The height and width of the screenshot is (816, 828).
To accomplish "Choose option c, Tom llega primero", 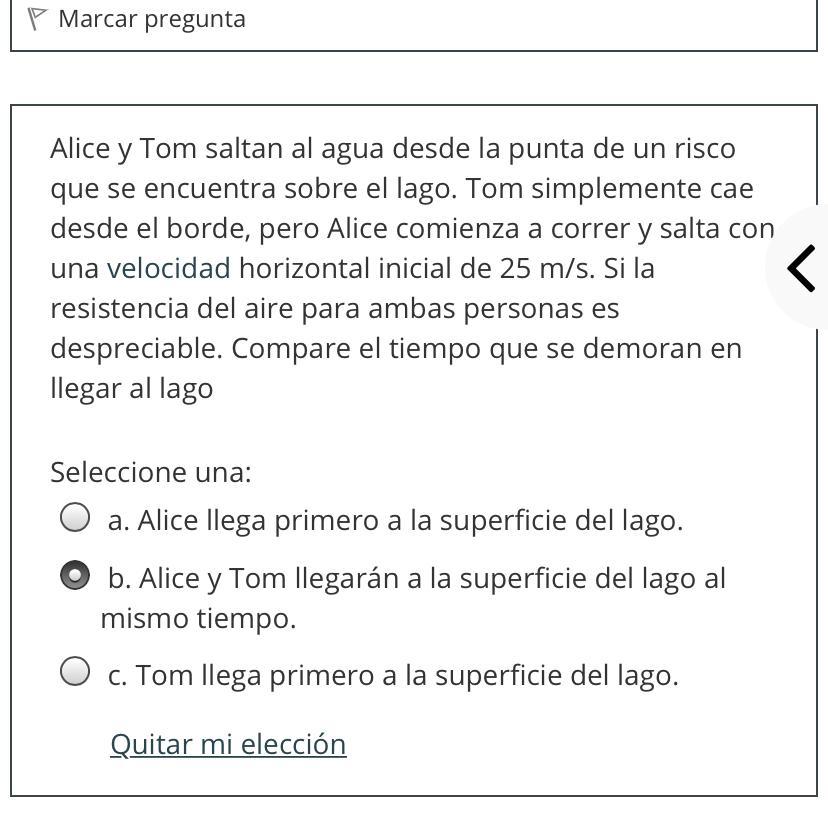I will (75, 671).
